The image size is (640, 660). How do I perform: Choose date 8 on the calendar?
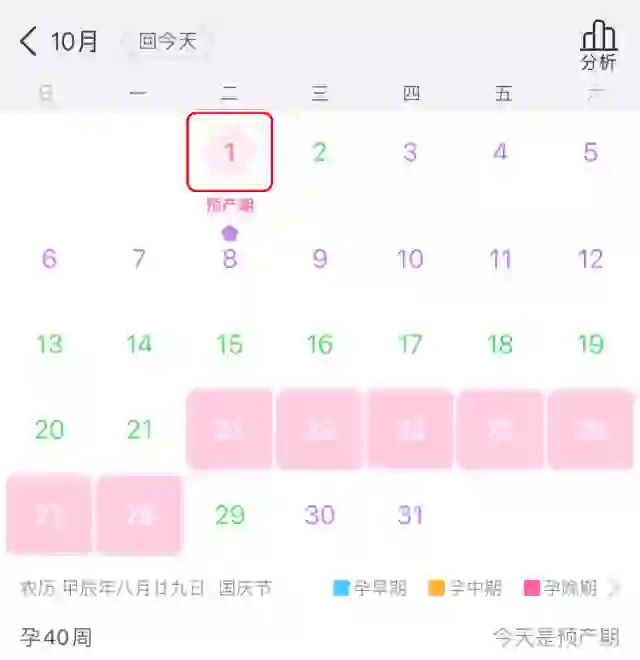click(x=230, y=259)
